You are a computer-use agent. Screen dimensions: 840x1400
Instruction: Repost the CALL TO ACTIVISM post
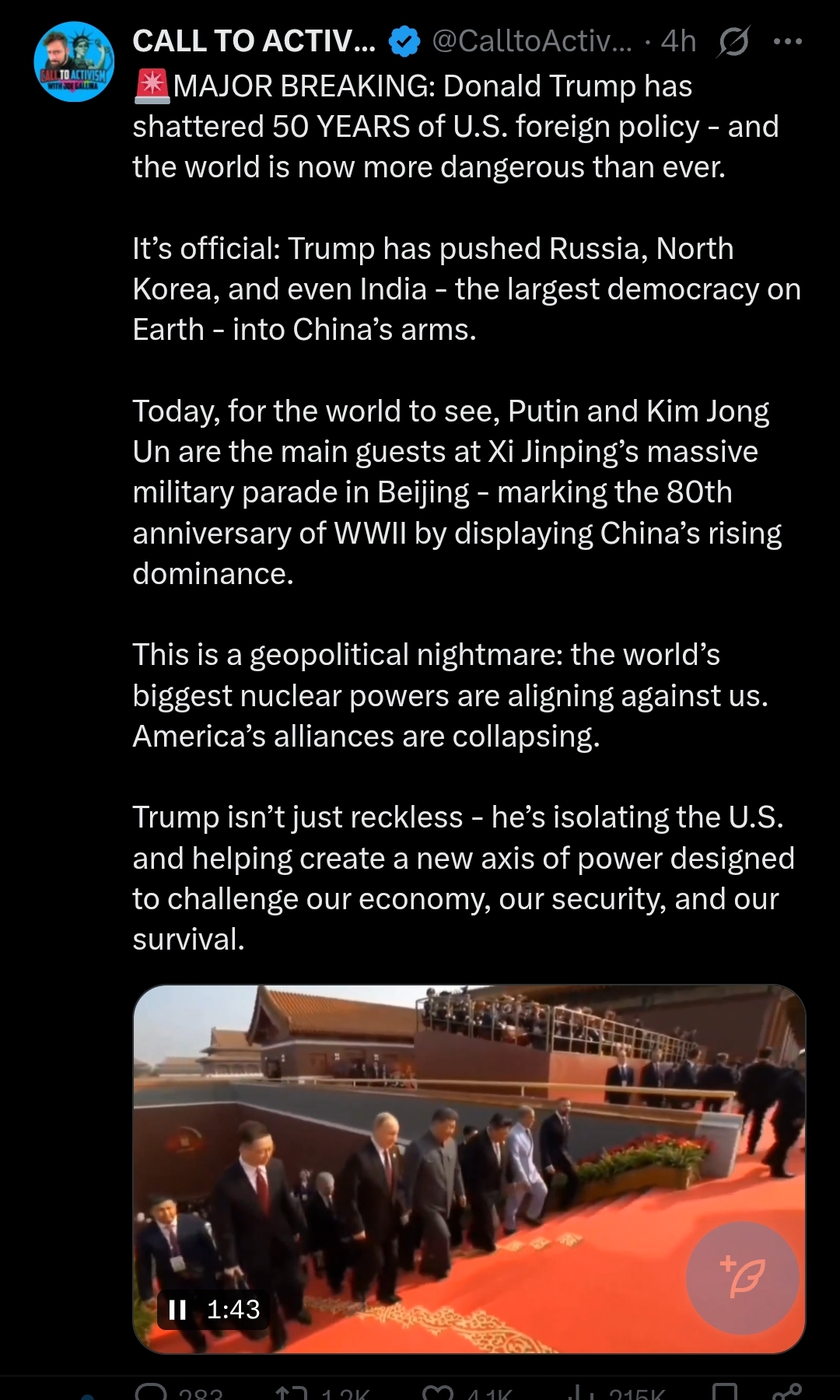292,1391
